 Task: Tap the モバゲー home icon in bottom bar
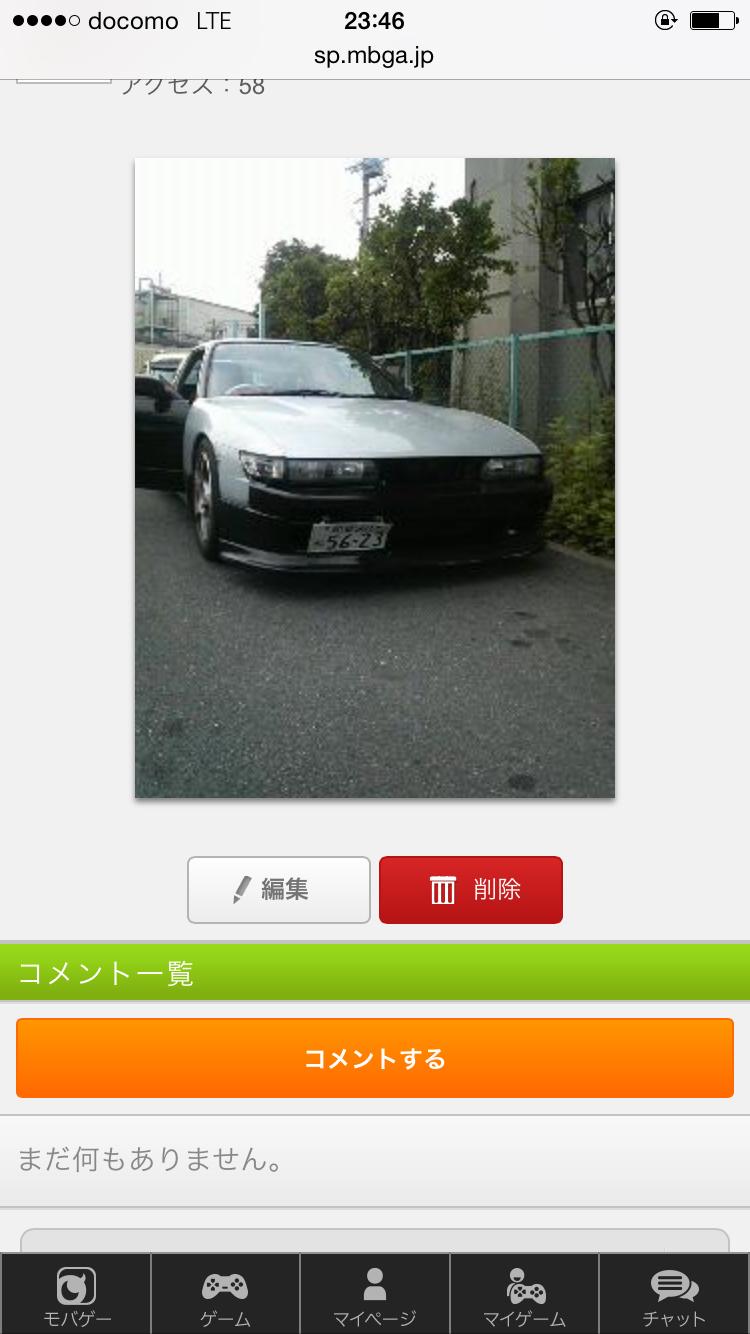click(x=75, y=1290)
